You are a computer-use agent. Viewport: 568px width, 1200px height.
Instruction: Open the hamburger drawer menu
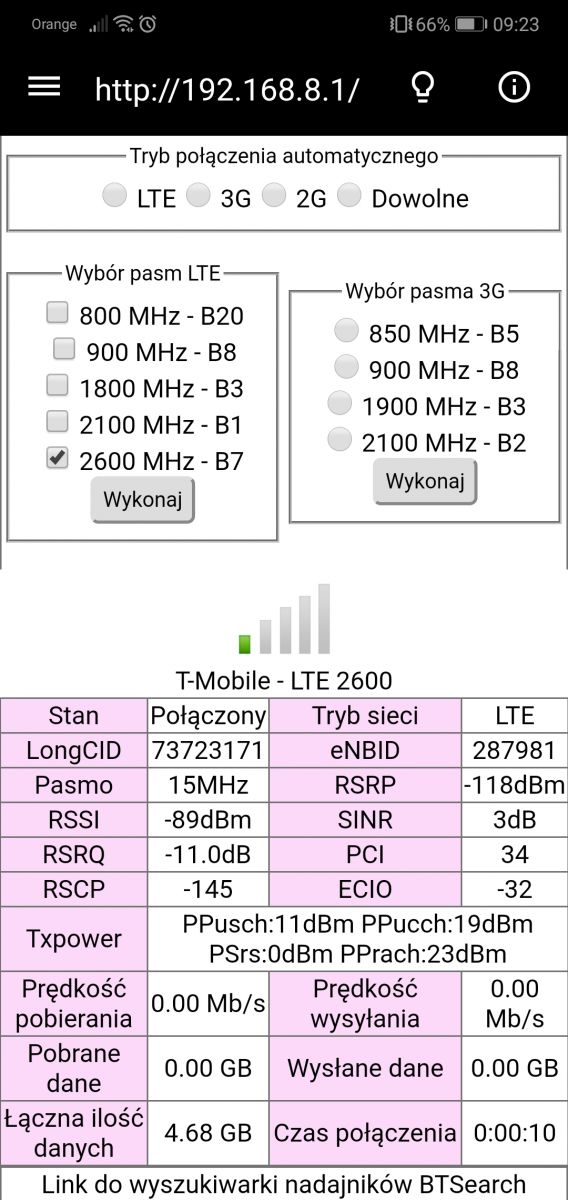point(44,87)
